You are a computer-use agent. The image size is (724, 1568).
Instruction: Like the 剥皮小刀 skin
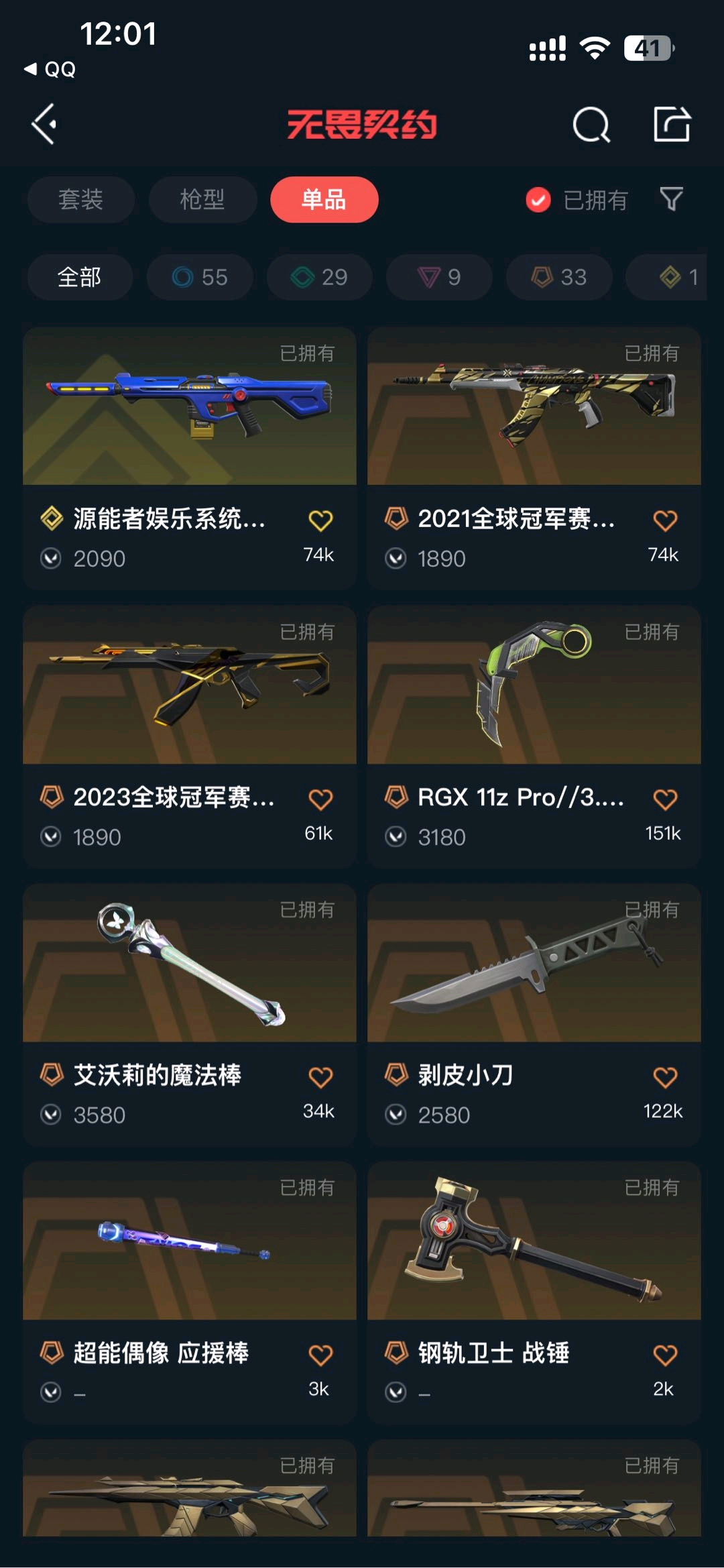pos(665,1078)
